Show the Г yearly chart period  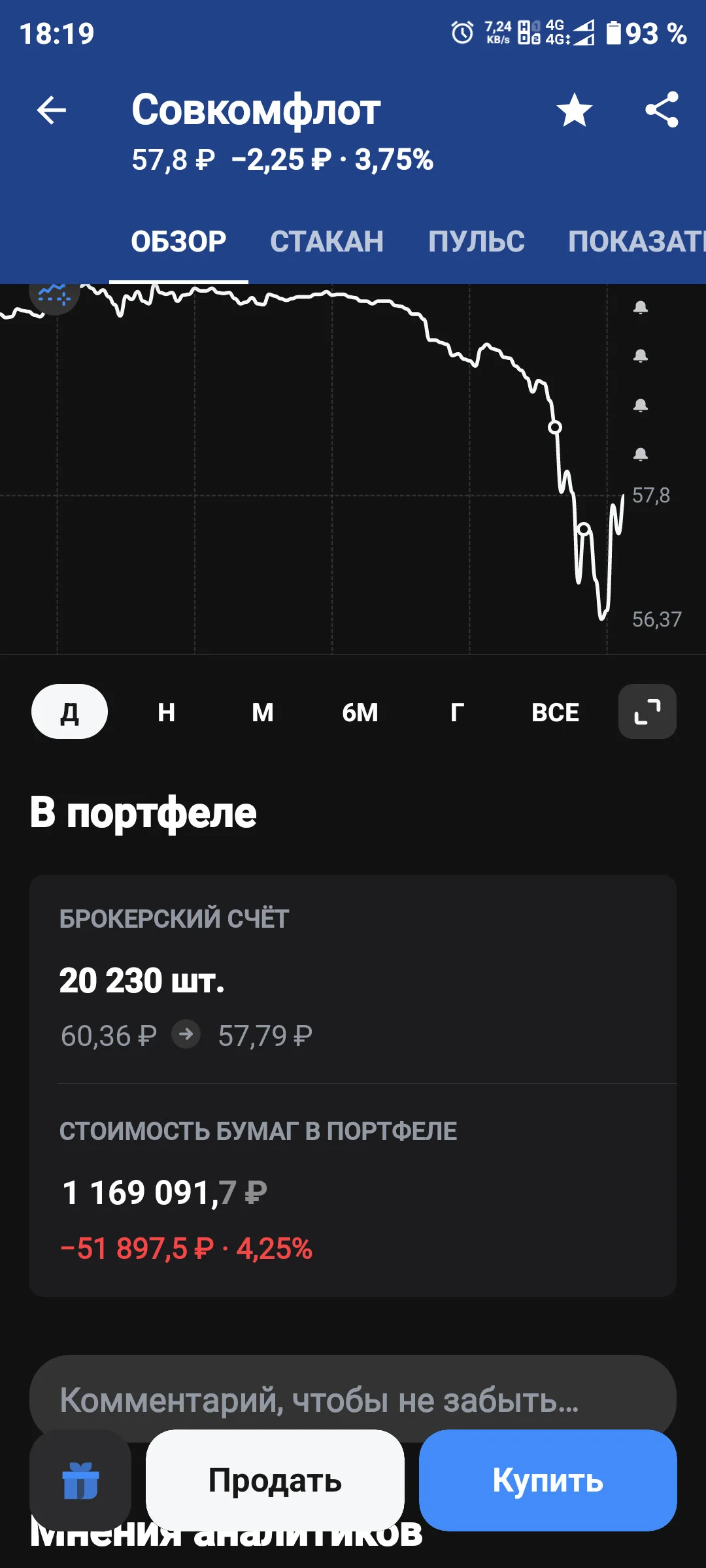(x=458, y=711)
